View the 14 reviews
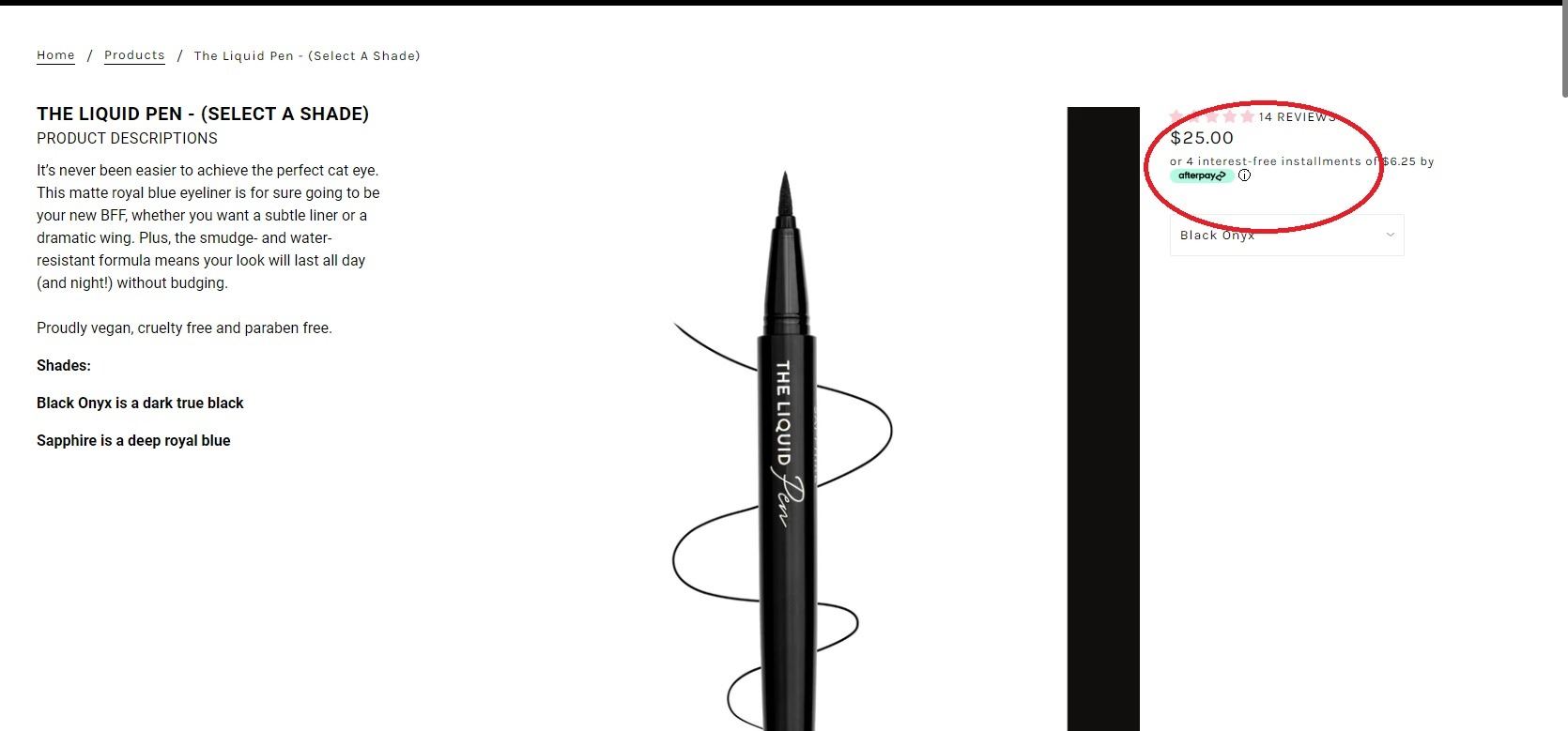This screenshot has width=1568, height=731. point(1296,117)
